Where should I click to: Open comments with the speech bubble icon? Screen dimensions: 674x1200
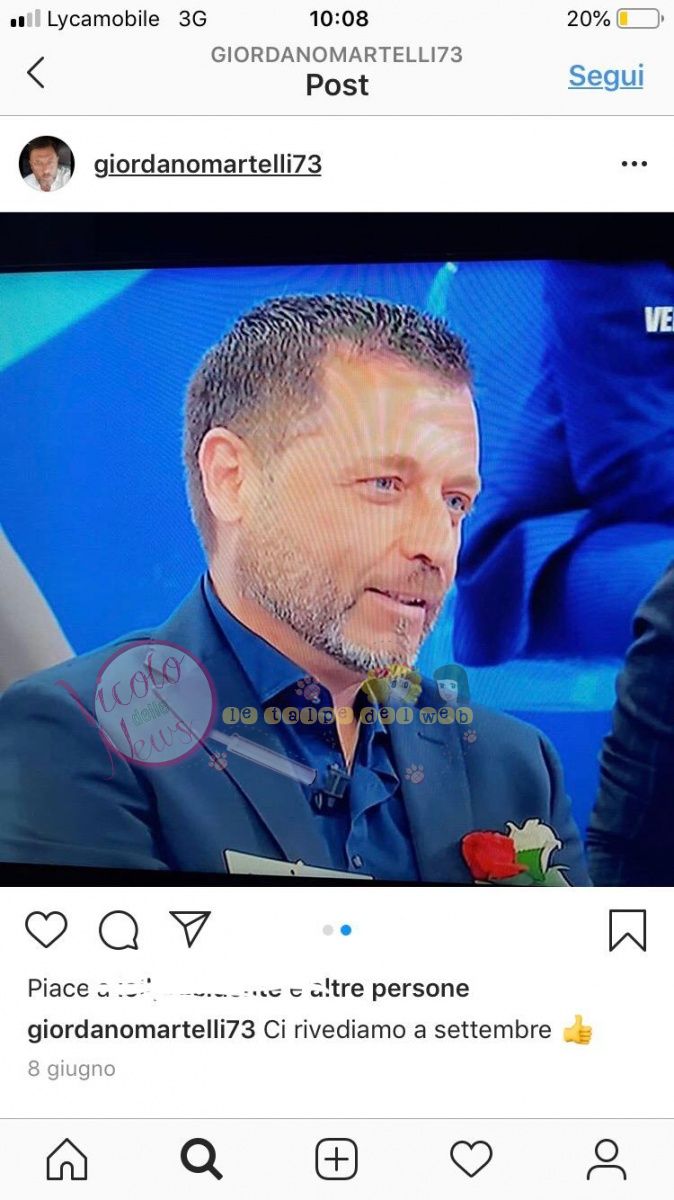tap(118, 930)
